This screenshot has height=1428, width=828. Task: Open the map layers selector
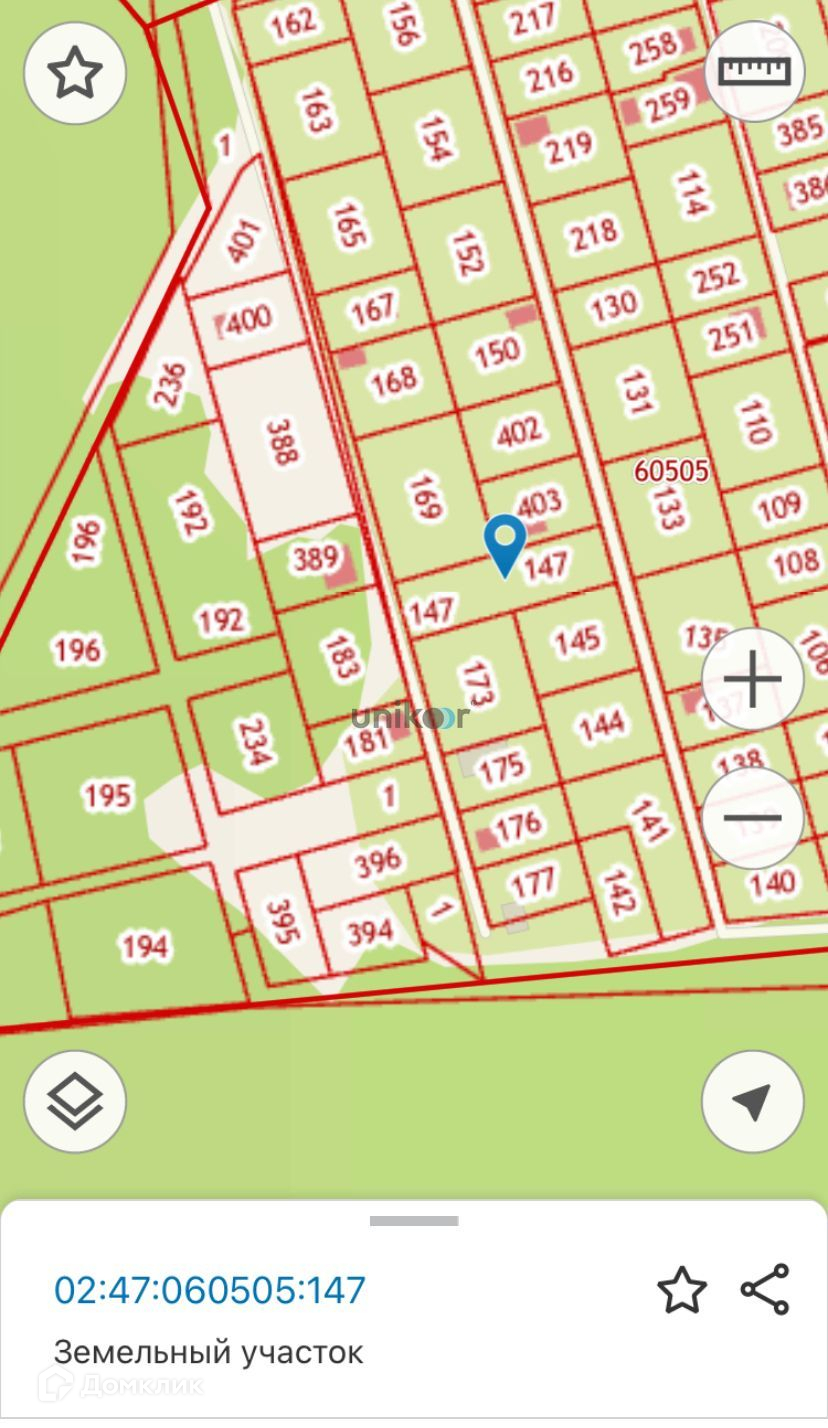75,1102
